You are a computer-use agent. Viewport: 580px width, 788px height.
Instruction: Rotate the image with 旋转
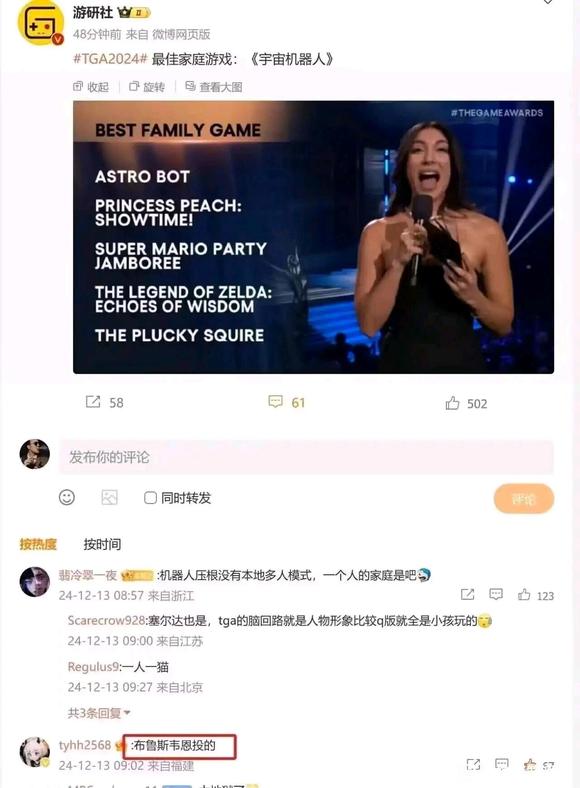click(147, 87)
